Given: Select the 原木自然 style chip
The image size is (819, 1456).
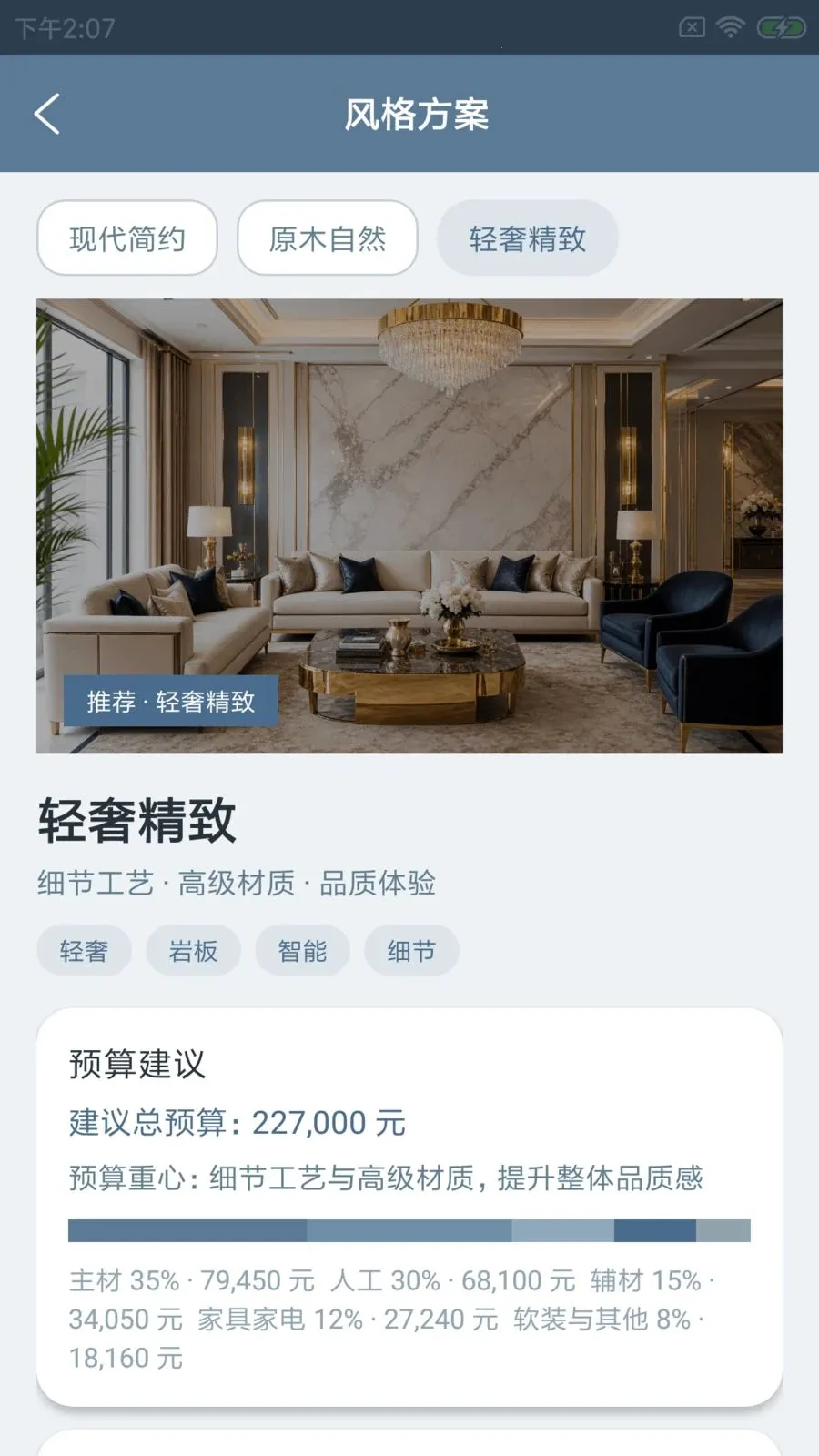Looking at the screenshot, I should tap(328, 238).
